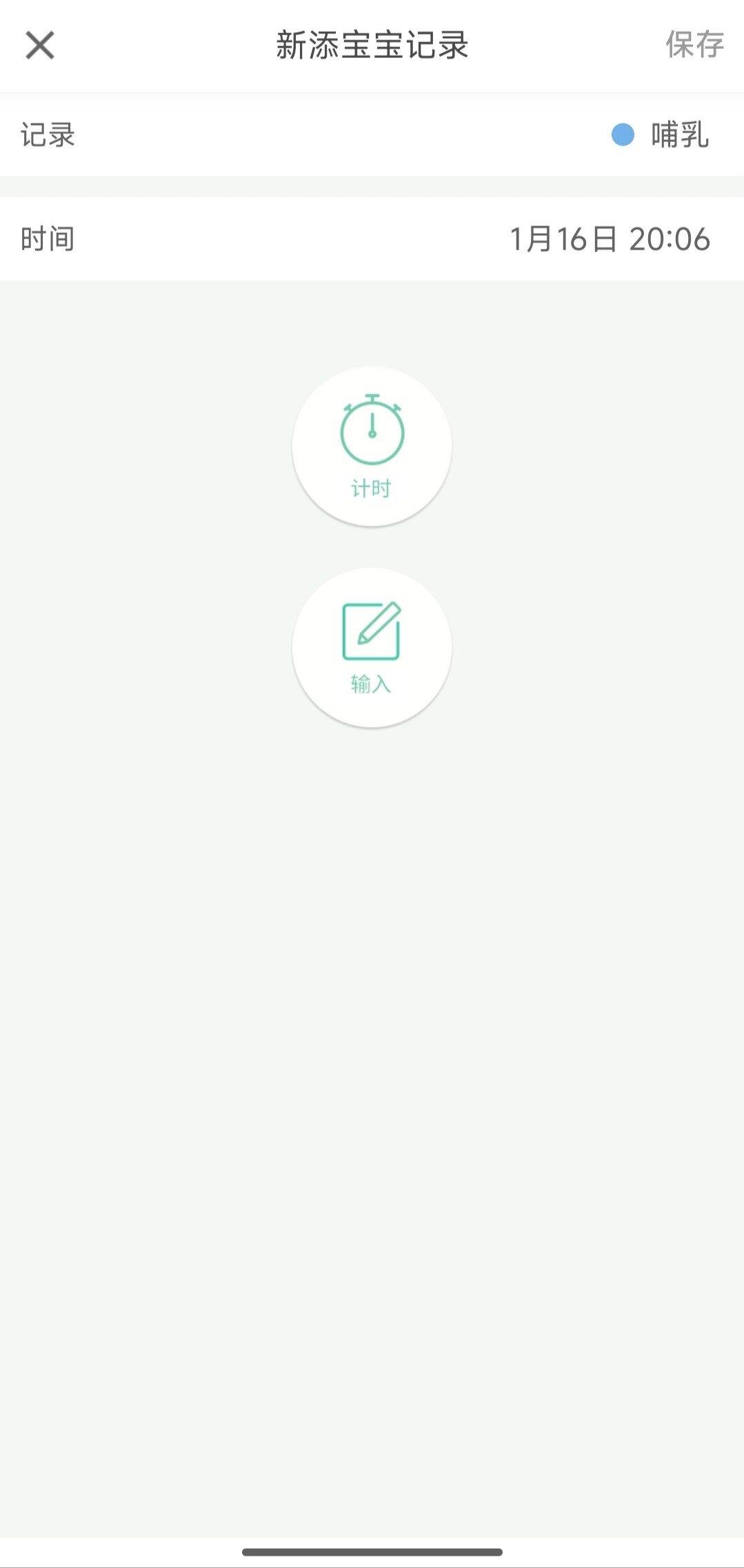The width and height of the screenshot is (744, 1568).
Task: Choose 输入 to enter the record manually
Action: click(x=372, y=647)
